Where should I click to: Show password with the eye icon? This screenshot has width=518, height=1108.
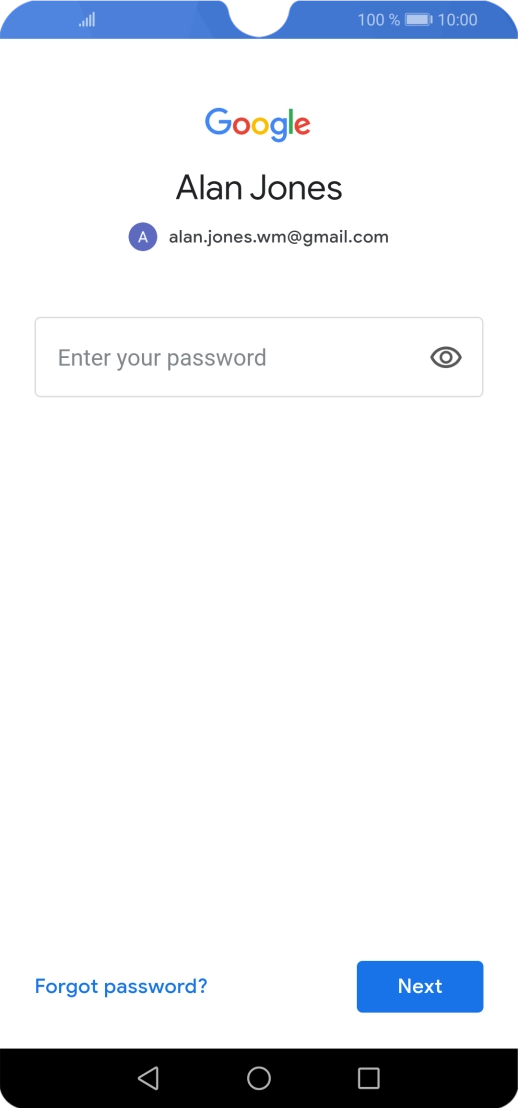446,358
